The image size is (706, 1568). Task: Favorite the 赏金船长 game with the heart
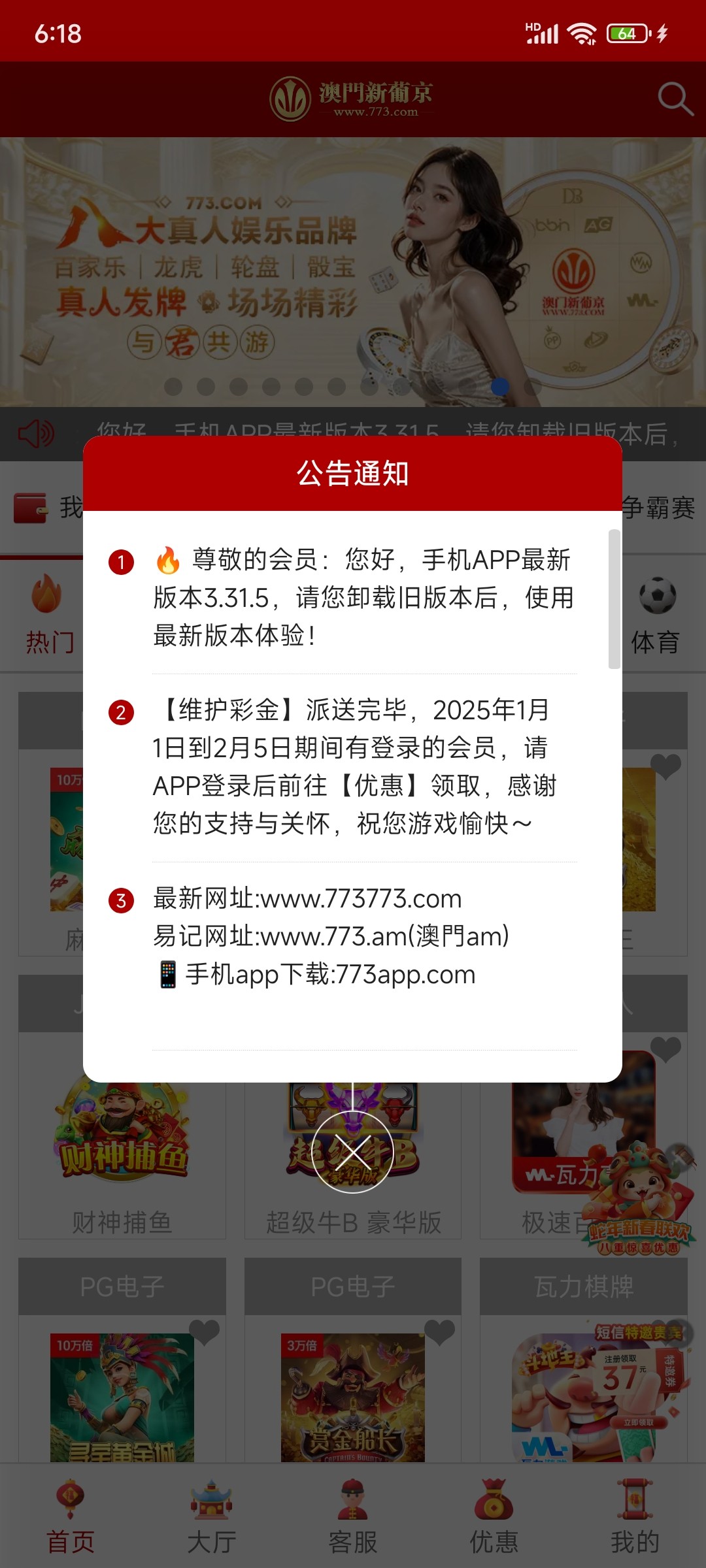440,1332
